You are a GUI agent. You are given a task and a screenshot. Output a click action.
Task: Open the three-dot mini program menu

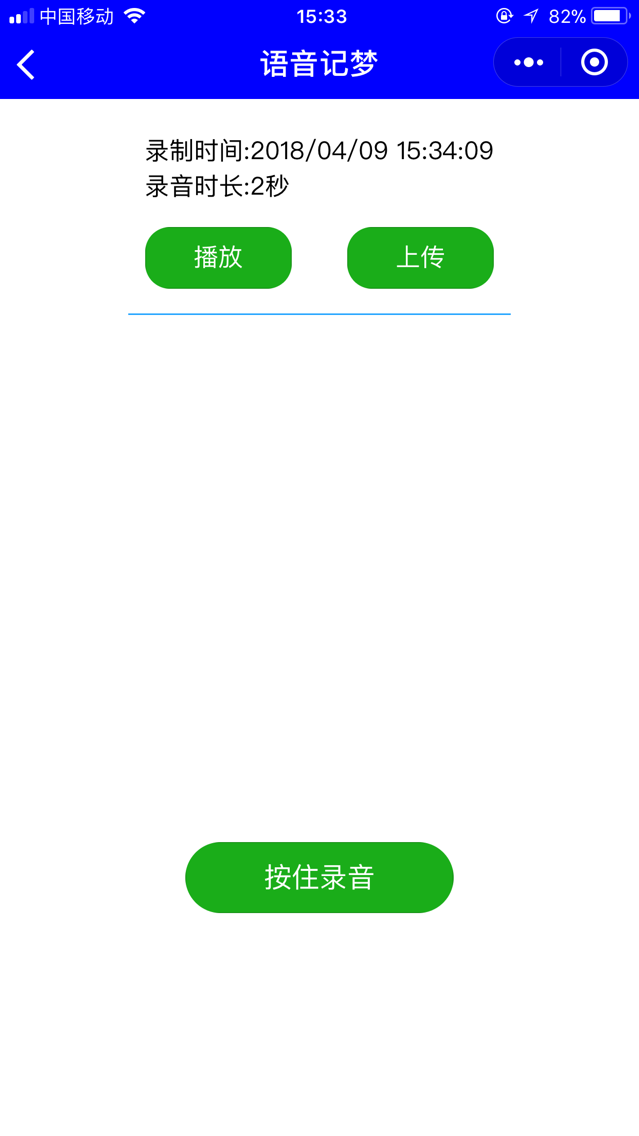(x=528, y=63)
